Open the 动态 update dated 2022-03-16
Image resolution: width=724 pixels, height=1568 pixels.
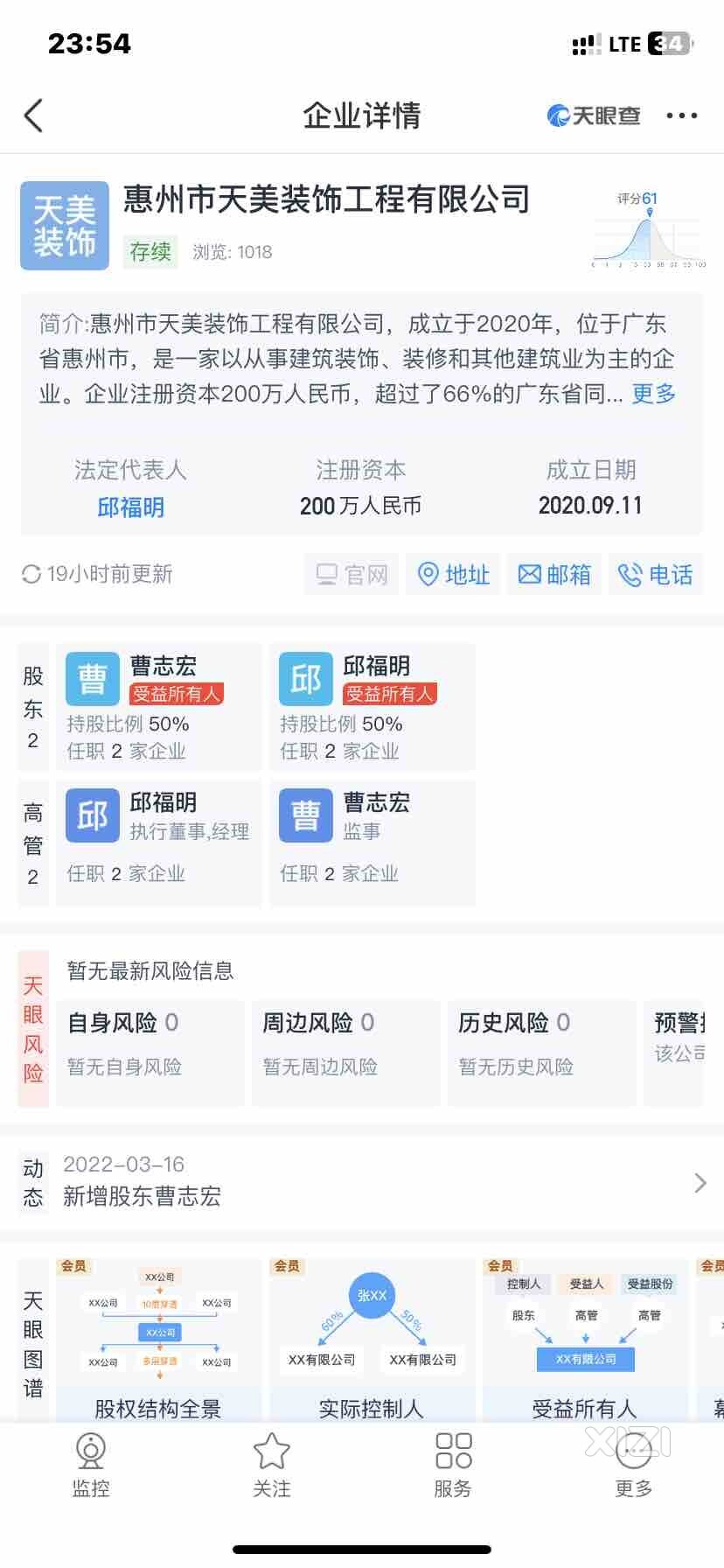pyautogui.click(x=362, y=1181)
